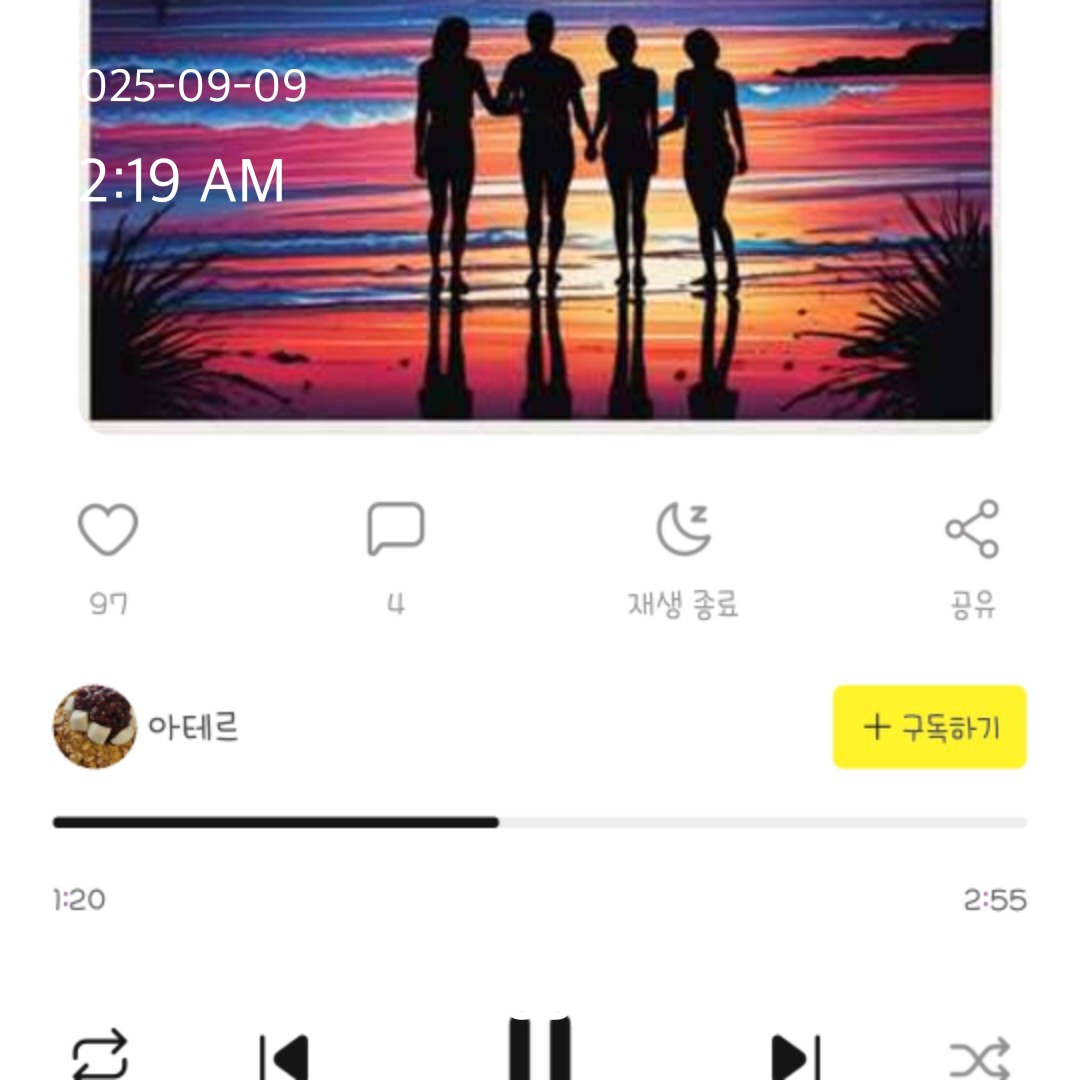Set the sleep timer (재생 종료)
This screenshot has width=1080, height=1080.
coord(684,529)
